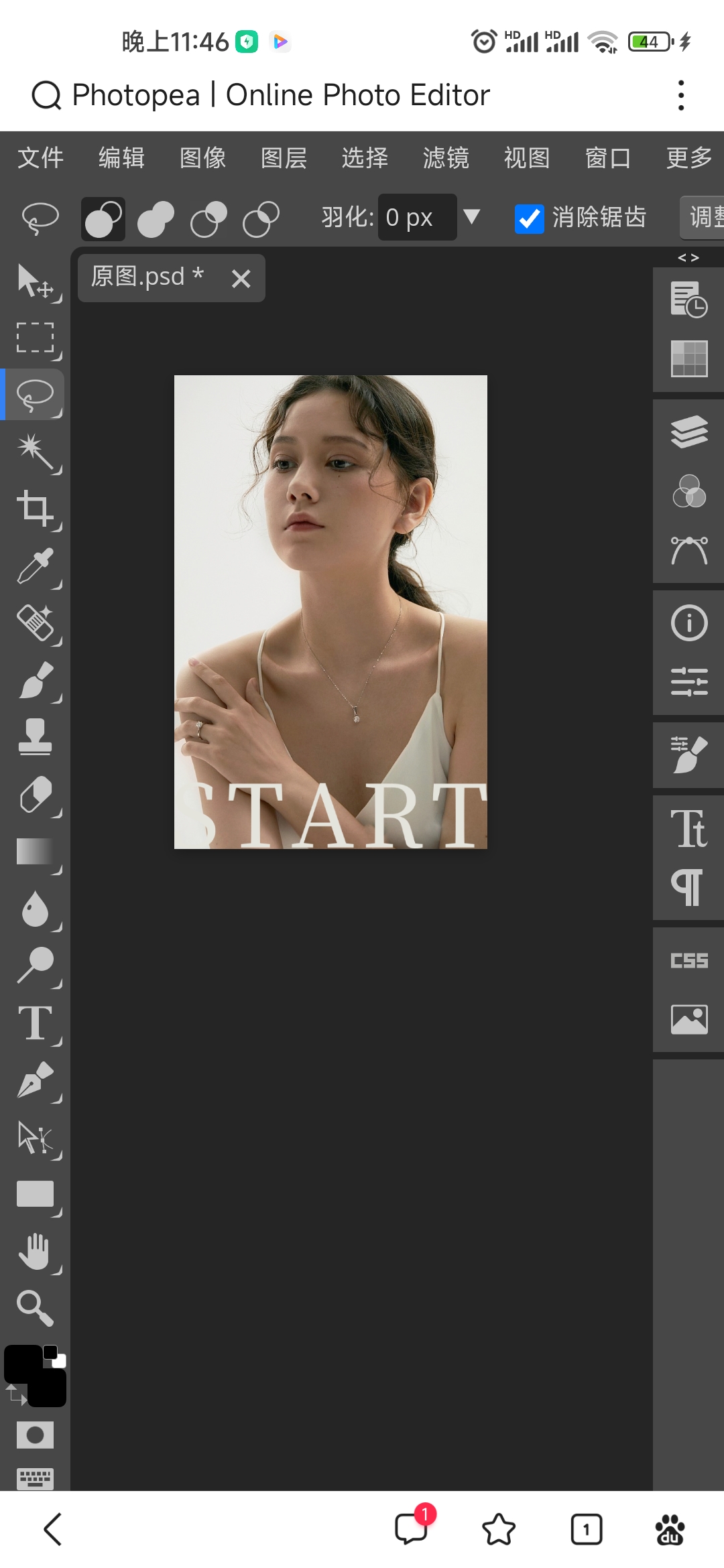Activate the crop tool

coord(35,509)
